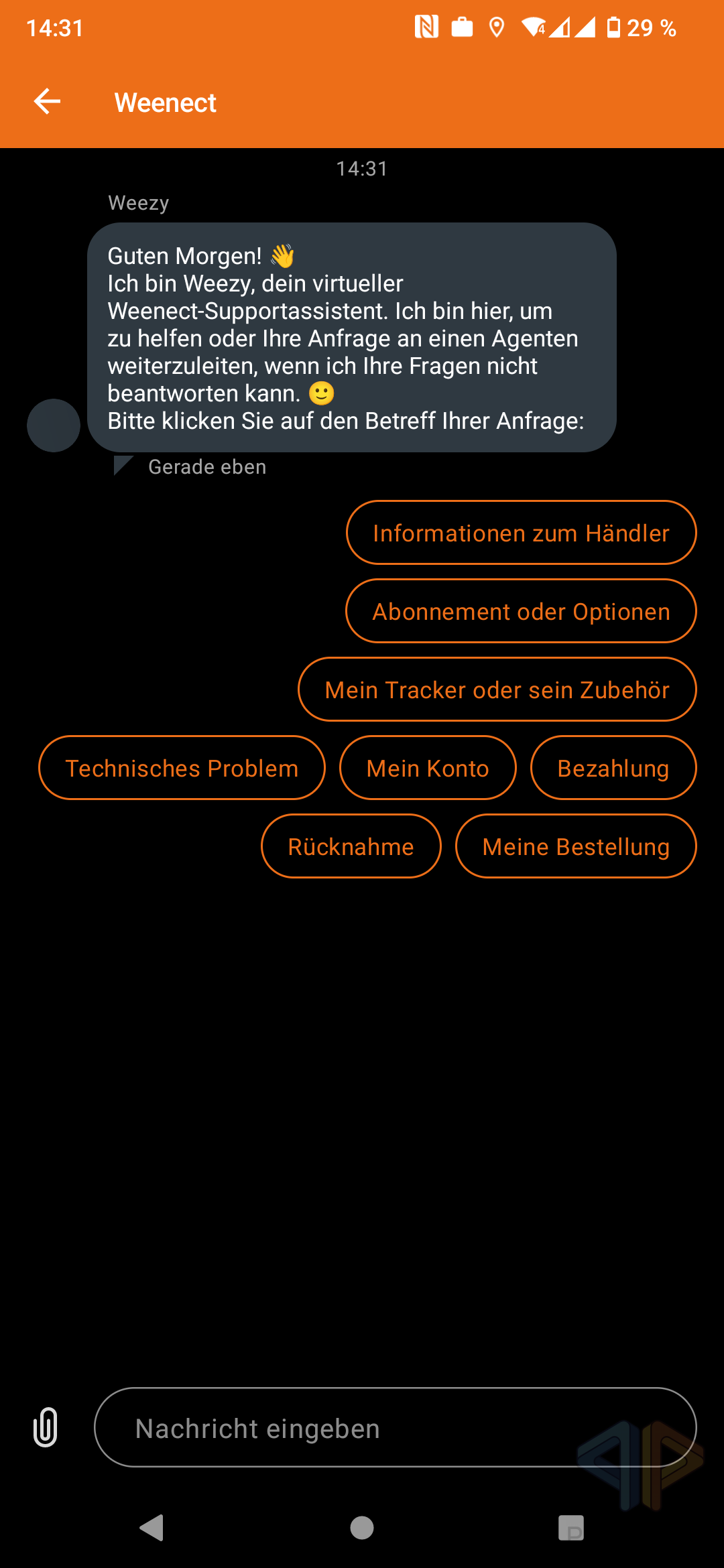
Task: Pick Mein Tracker oder sein Zubehör
Action: [497, 690]
